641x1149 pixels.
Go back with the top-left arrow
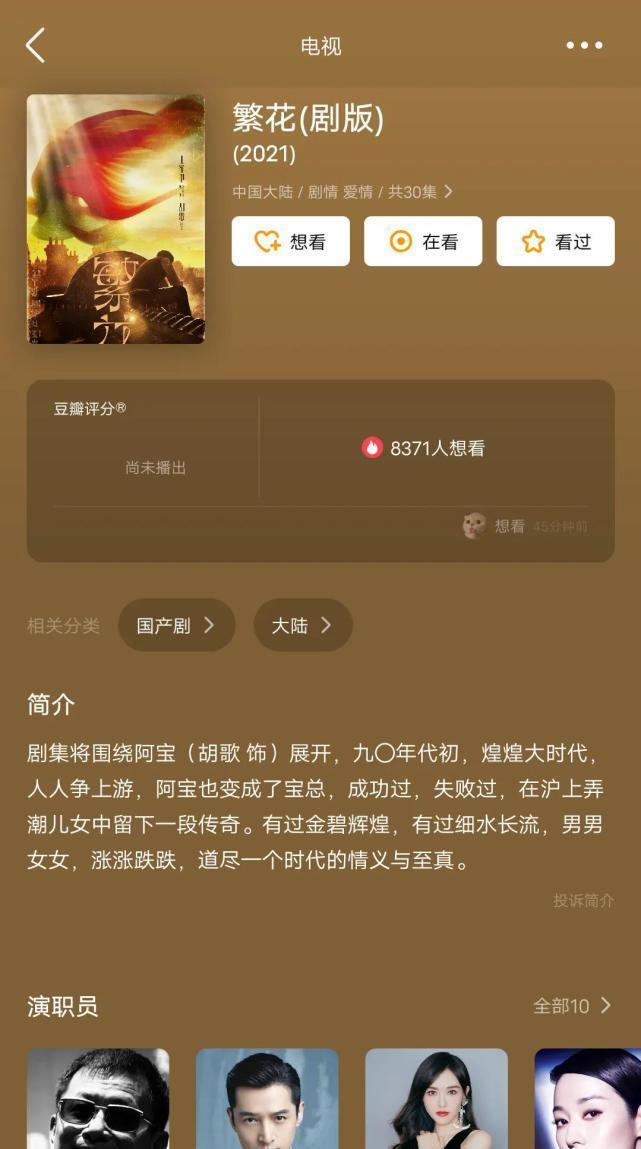35,46
